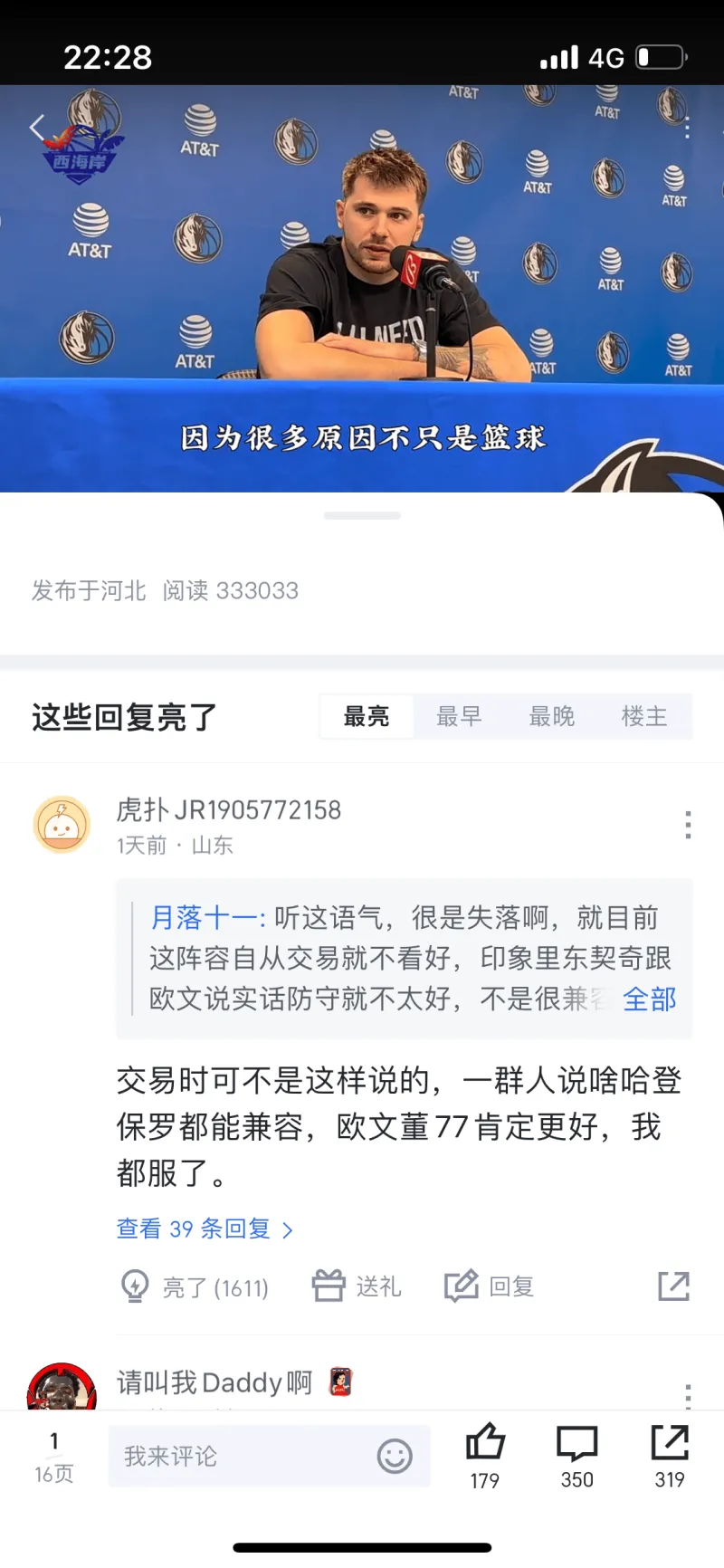Share the post with 319 shares
The height and width of the screenshot is (1568, 724).
click(x=670, y=1454)
